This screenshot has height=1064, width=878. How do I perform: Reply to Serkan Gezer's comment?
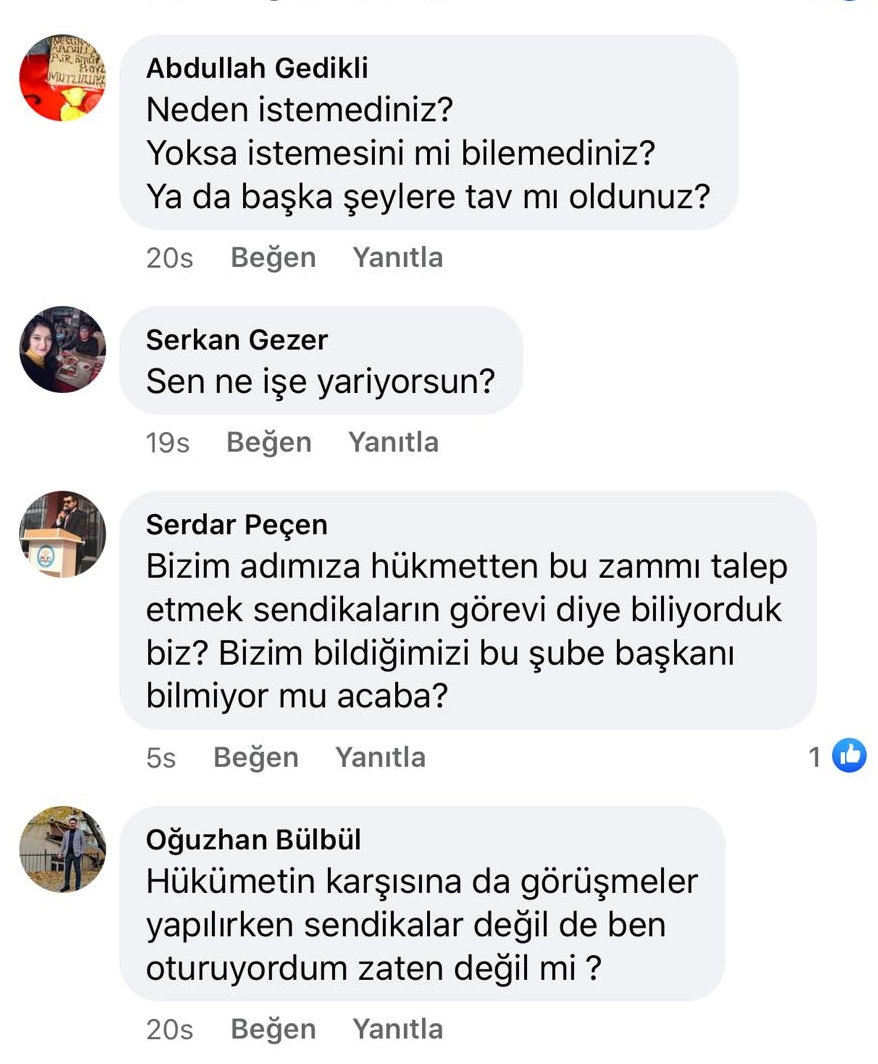click(393, 442)
